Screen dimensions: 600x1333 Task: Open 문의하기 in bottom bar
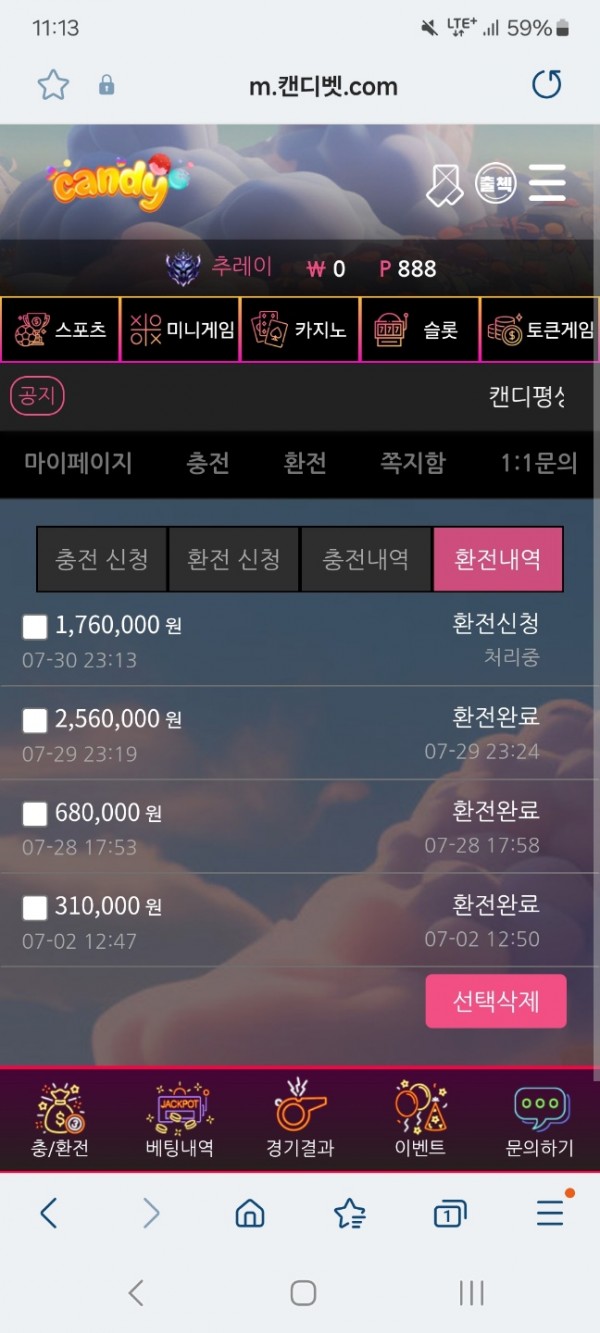pos(540,1120)
